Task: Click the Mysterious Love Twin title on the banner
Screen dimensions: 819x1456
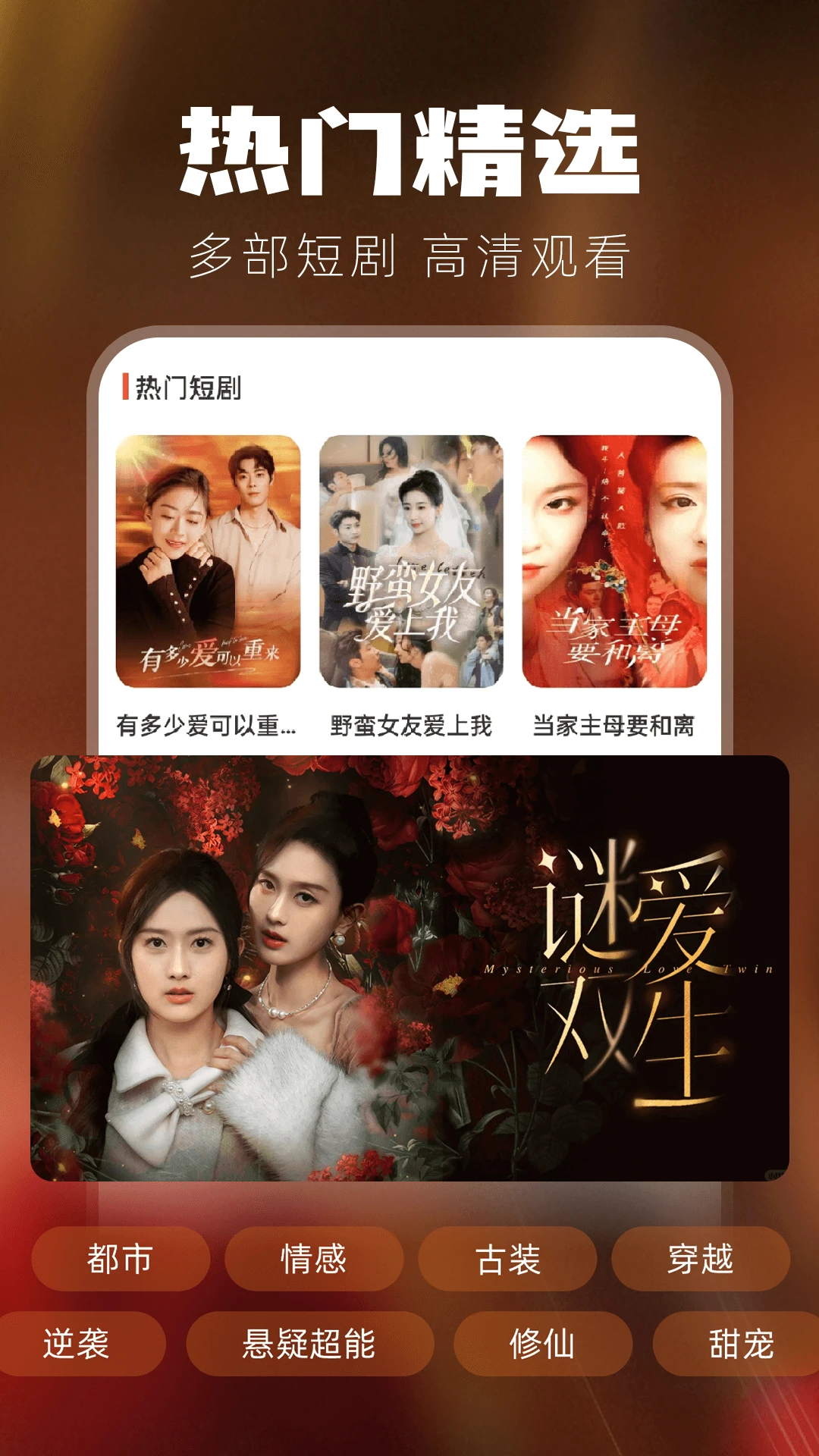Action: coord(629,968)
